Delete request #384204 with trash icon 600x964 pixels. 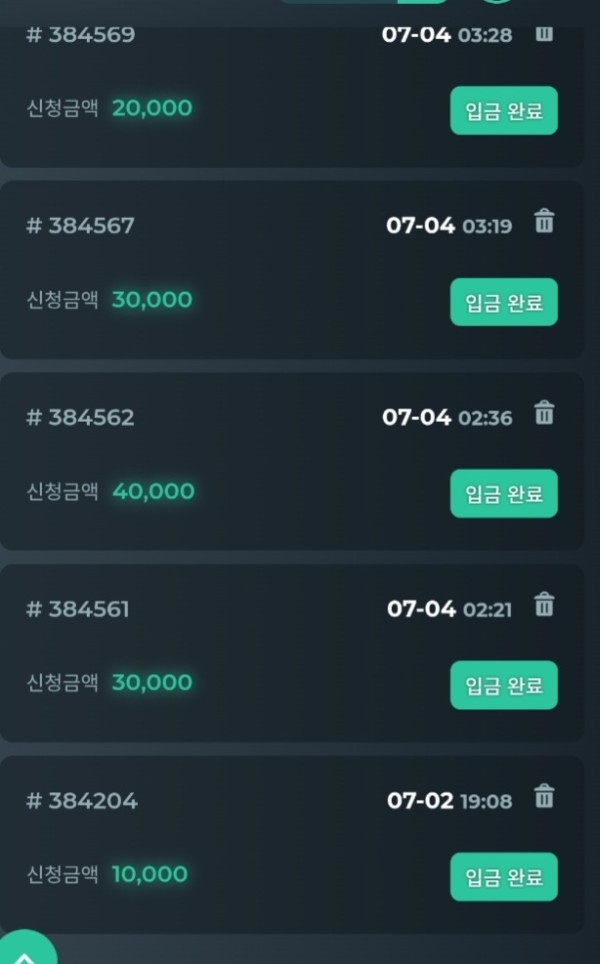[544, 797]
